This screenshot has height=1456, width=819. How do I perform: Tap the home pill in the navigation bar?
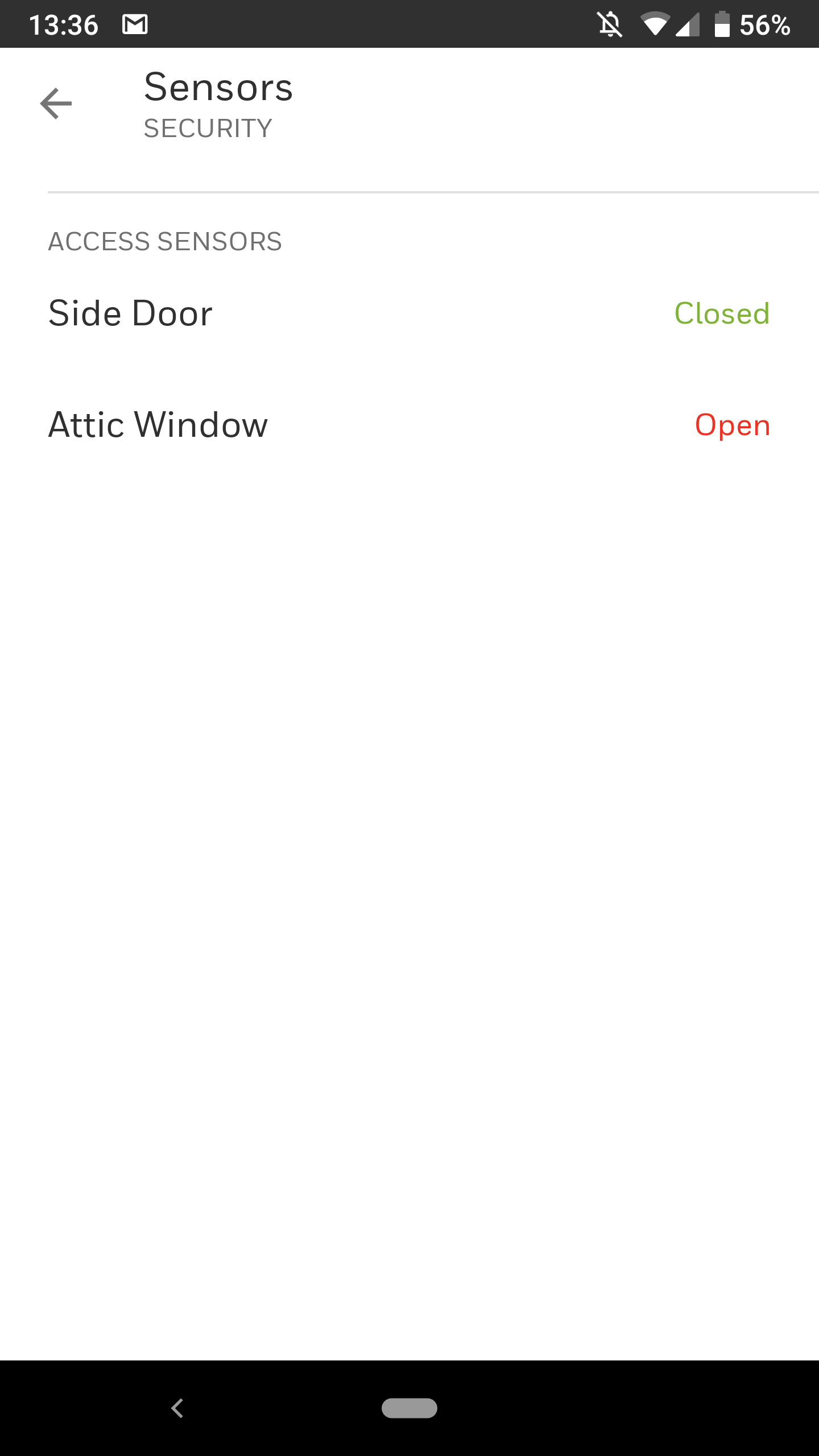[409, 1408]
